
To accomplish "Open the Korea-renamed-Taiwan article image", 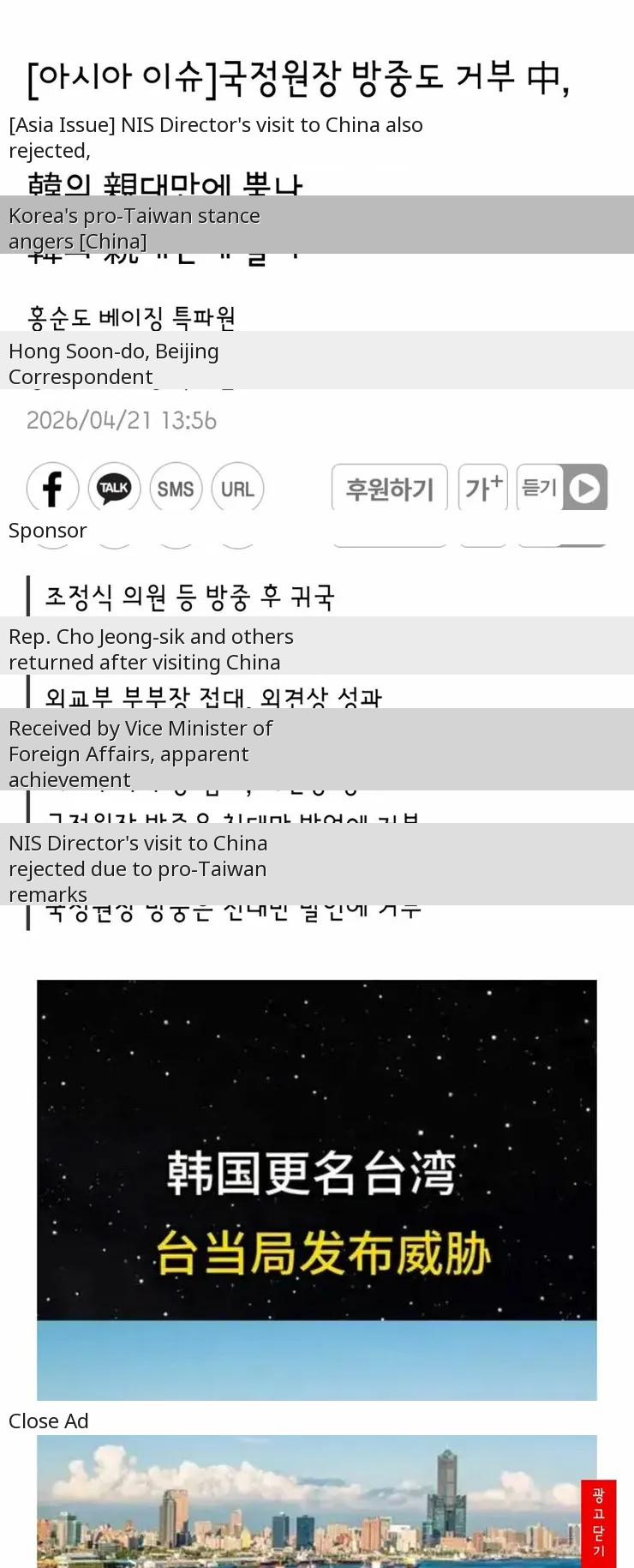I will pos(316,1188).
